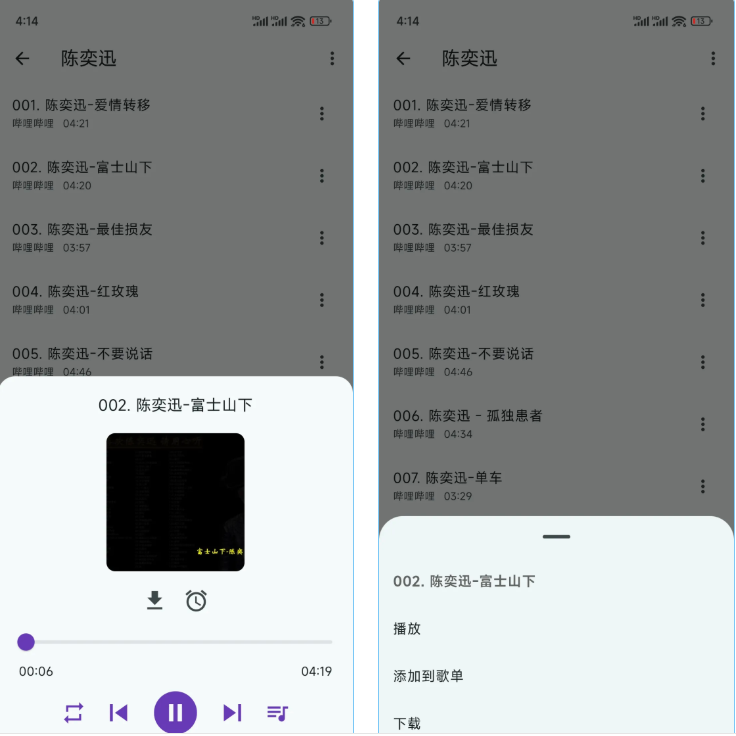Select 下载 in the song options sheet
The height and width of the screenshot is (736, 736).
[x=408, y=722]
